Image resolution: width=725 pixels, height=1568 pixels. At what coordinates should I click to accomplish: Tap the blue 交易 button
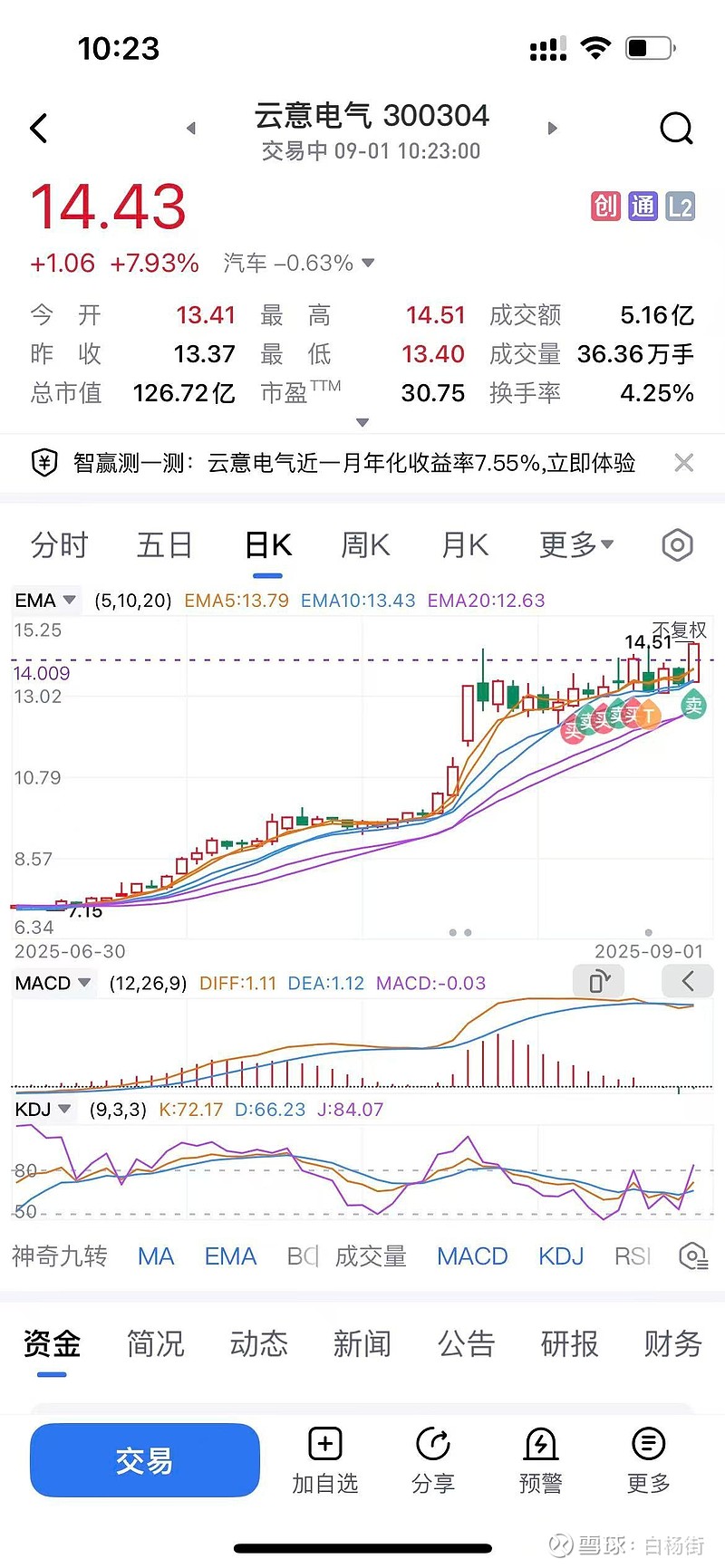(145, 1460)
